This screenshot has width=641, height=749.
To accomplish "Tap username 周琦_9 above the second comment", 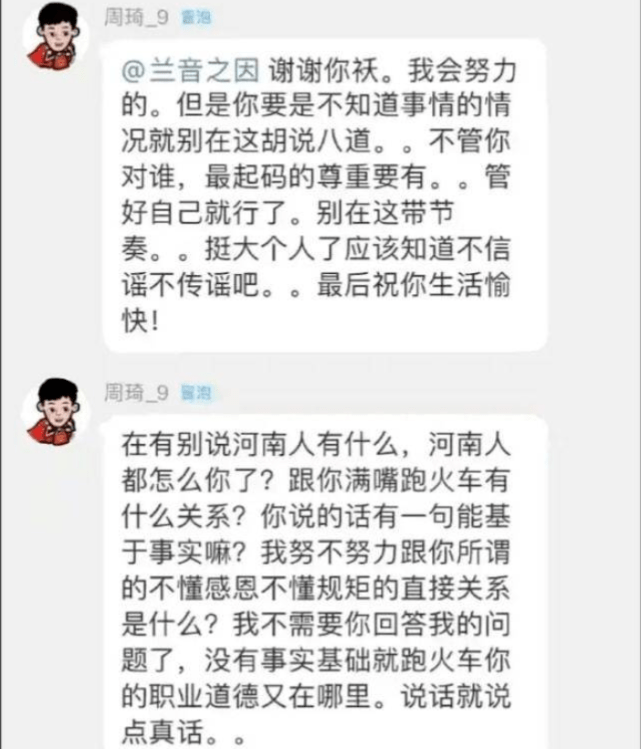I will tap(137, 392).
